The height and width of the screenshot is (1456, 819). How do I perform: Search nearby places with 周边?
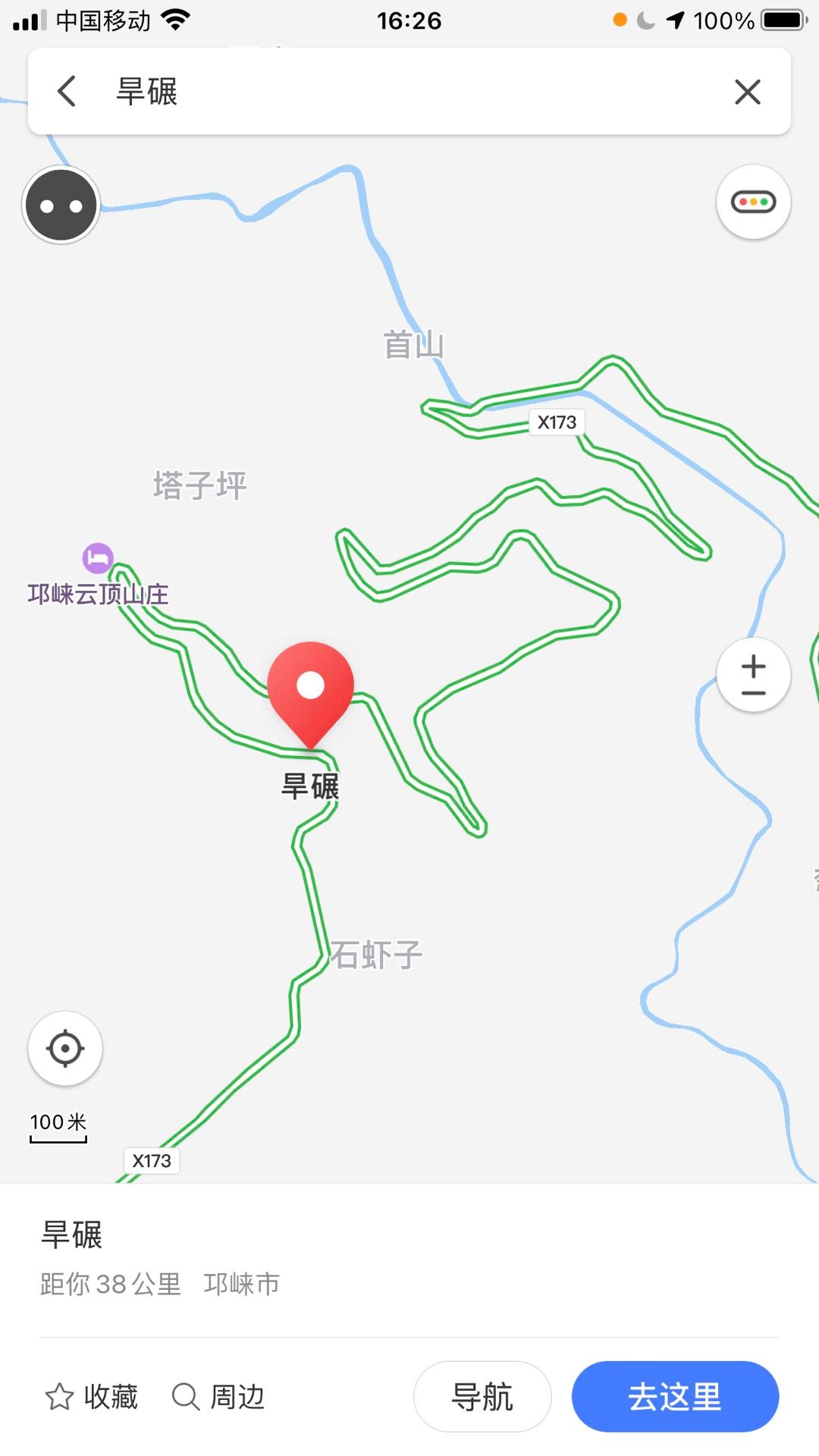pyautogui.click(x=218, y=1396)
